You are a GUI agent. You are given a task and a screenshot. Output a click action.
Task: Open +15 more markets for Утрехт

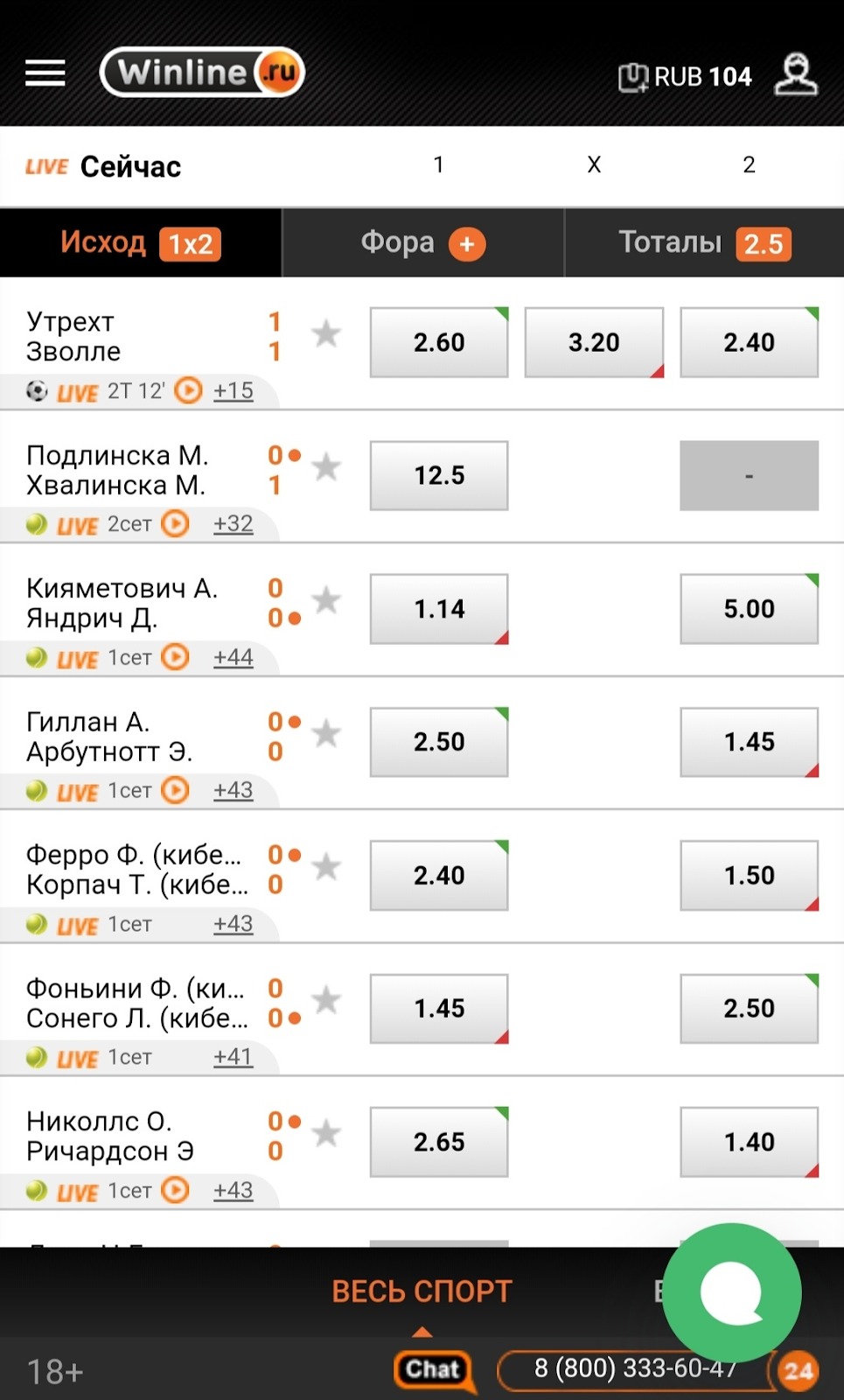pyautogui.click(x=234, y=390)
